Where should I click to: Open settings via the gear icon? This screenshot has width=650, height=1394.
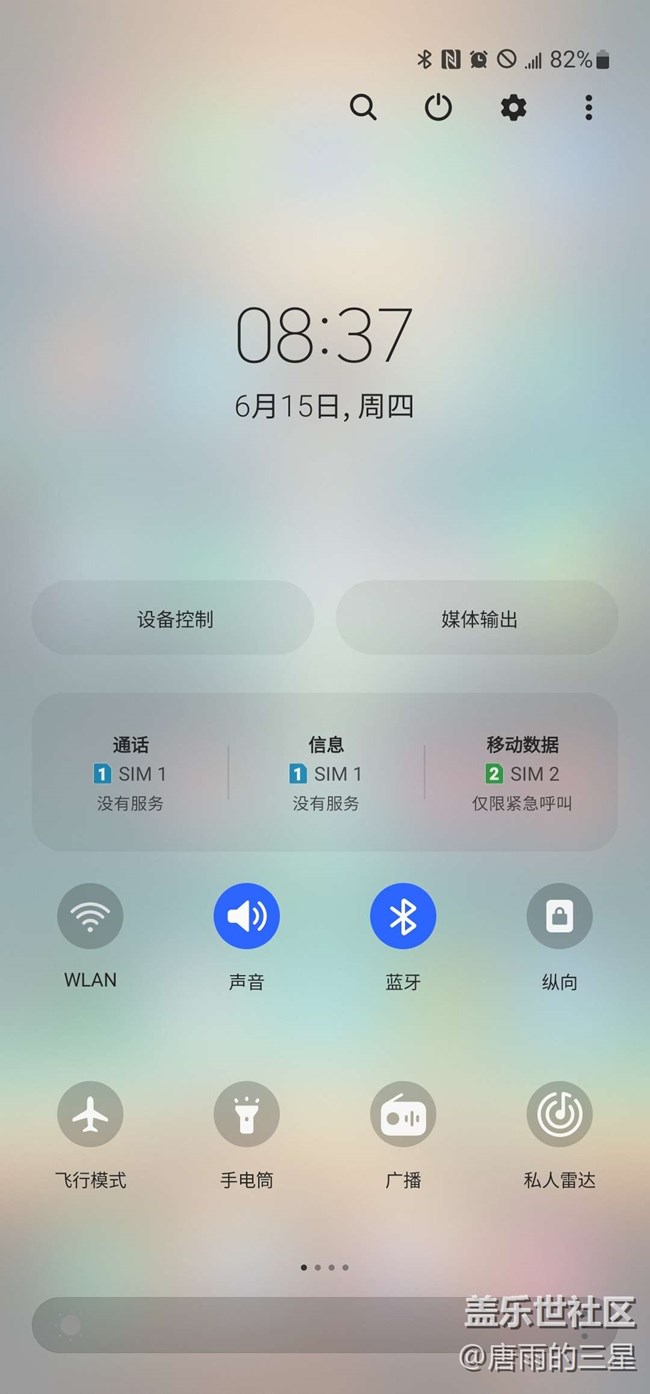point(513,107)
